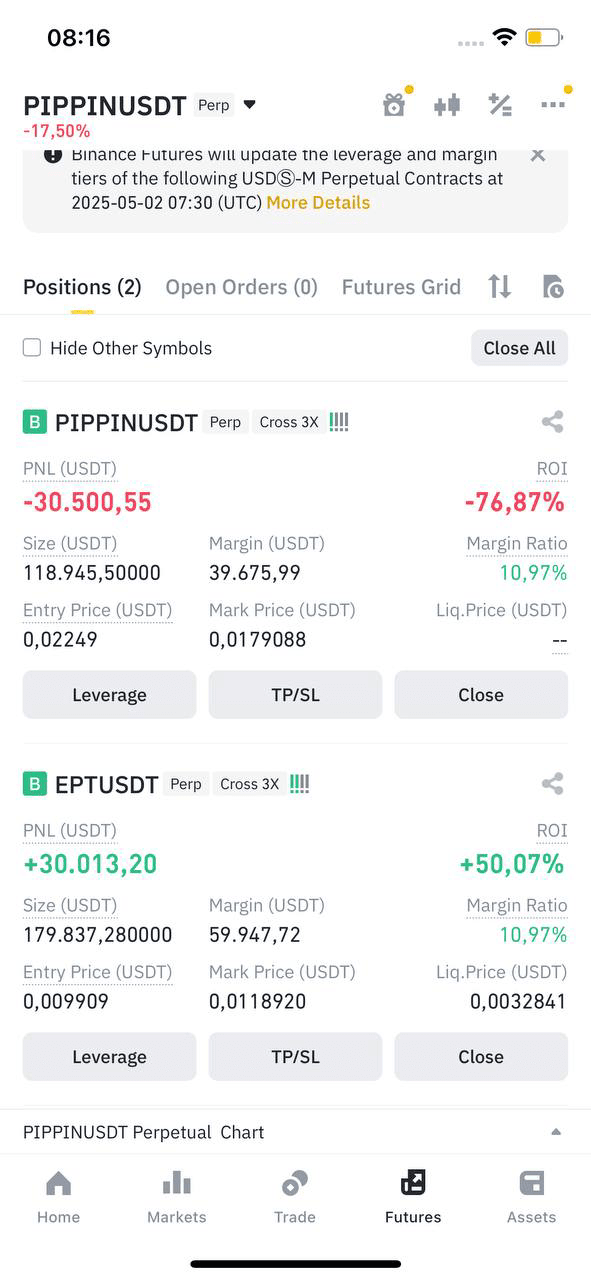
Task: Check Hide Other Symbols box
Action: 32,348
